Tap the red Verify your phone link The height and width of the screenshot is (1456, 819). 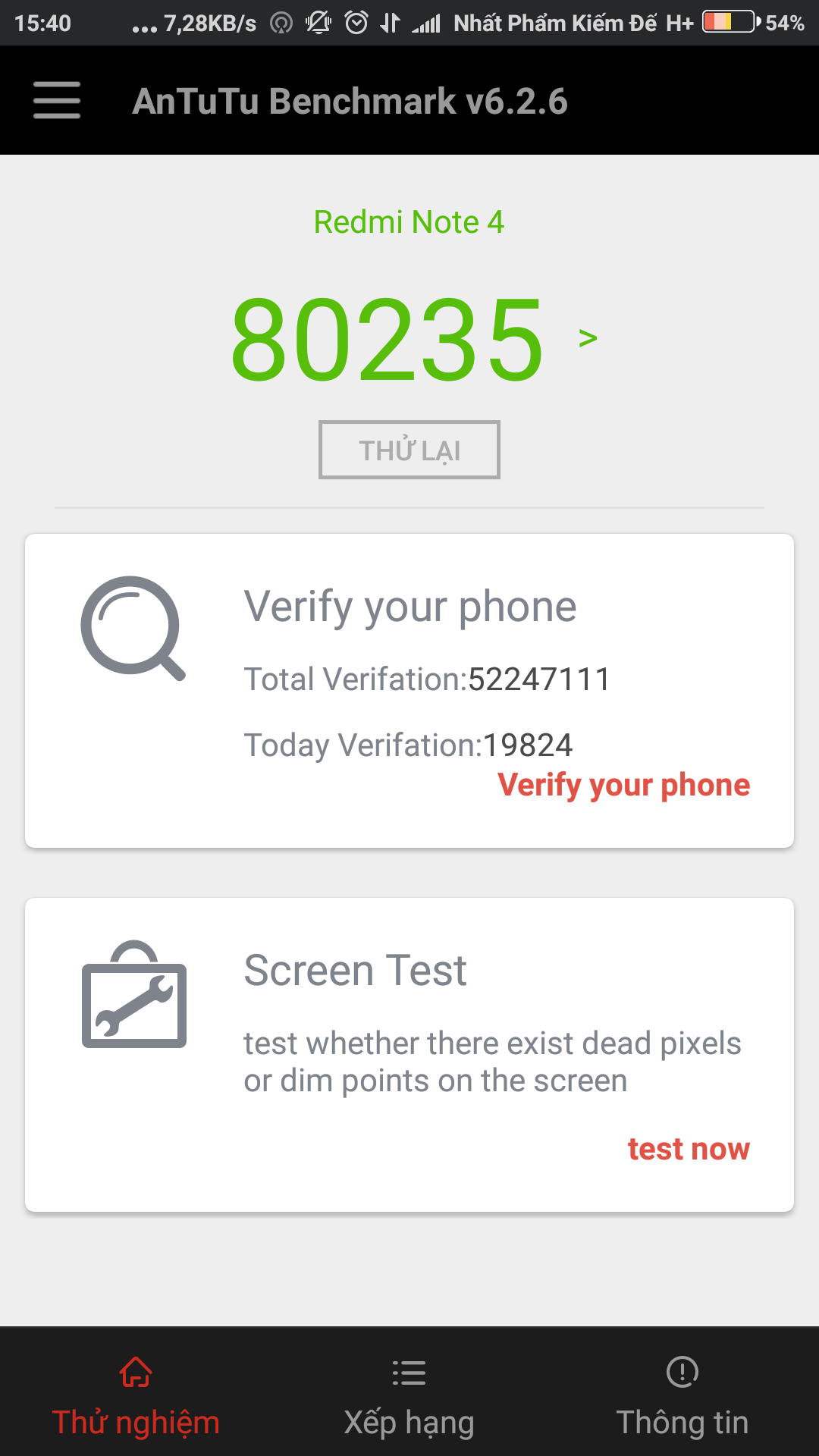point(623,785)
